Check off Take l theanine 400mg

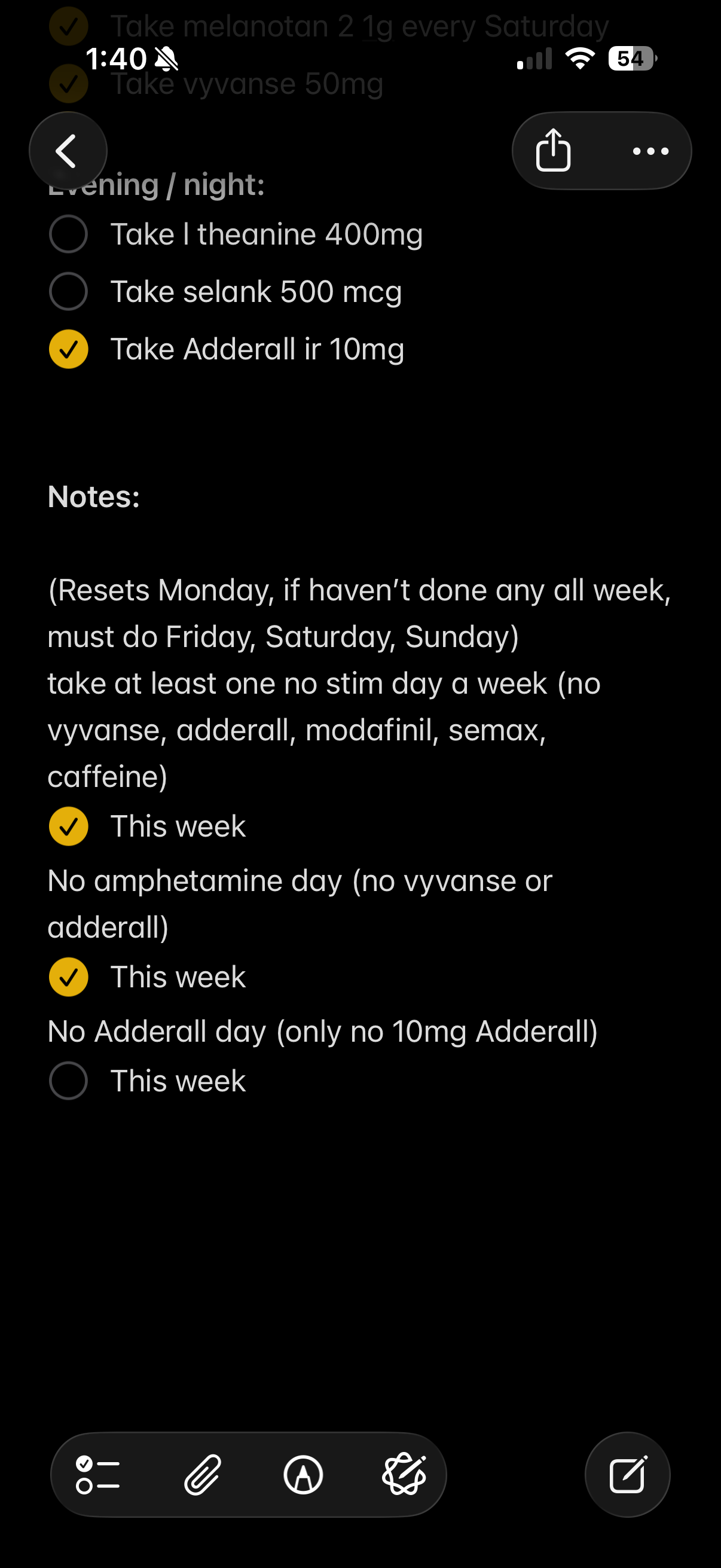(68, 234)
